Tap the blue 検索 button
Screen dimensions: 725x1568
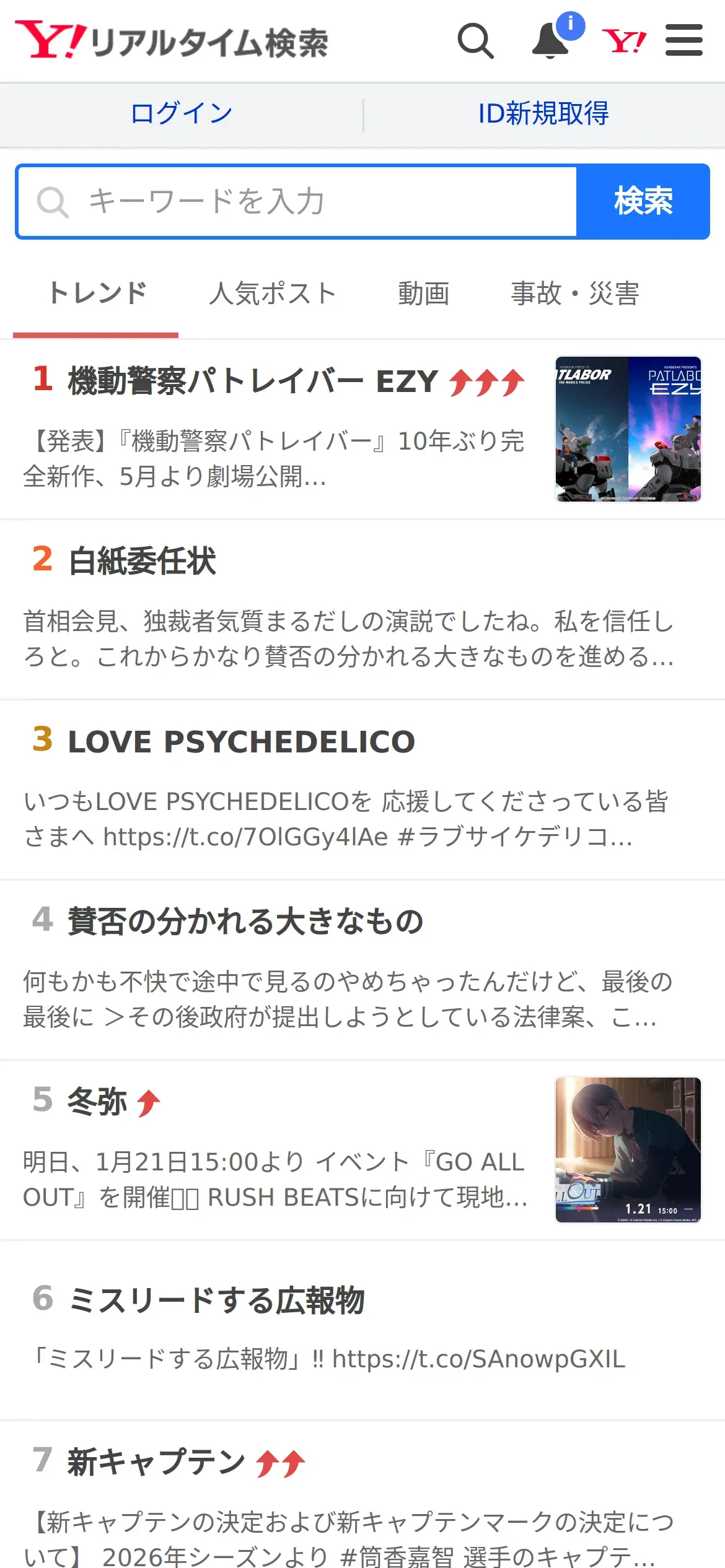(643, 201)
